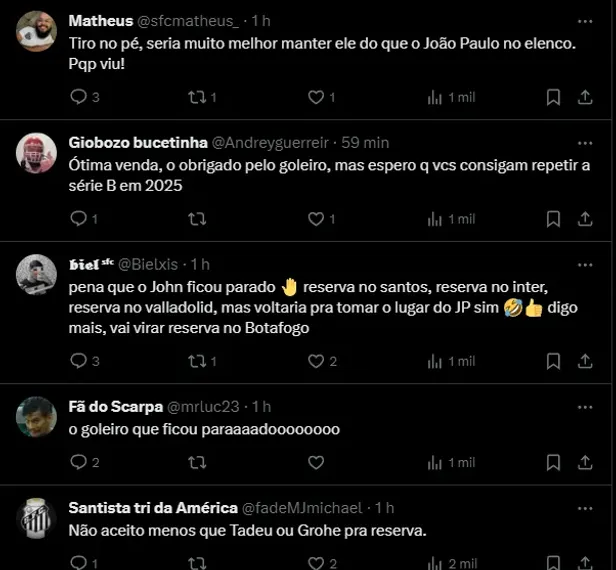Viewport: 616px width, 570px height.
Task: Like Giobozo bucetinha's tweet
Action: click(x=316, y=219)
